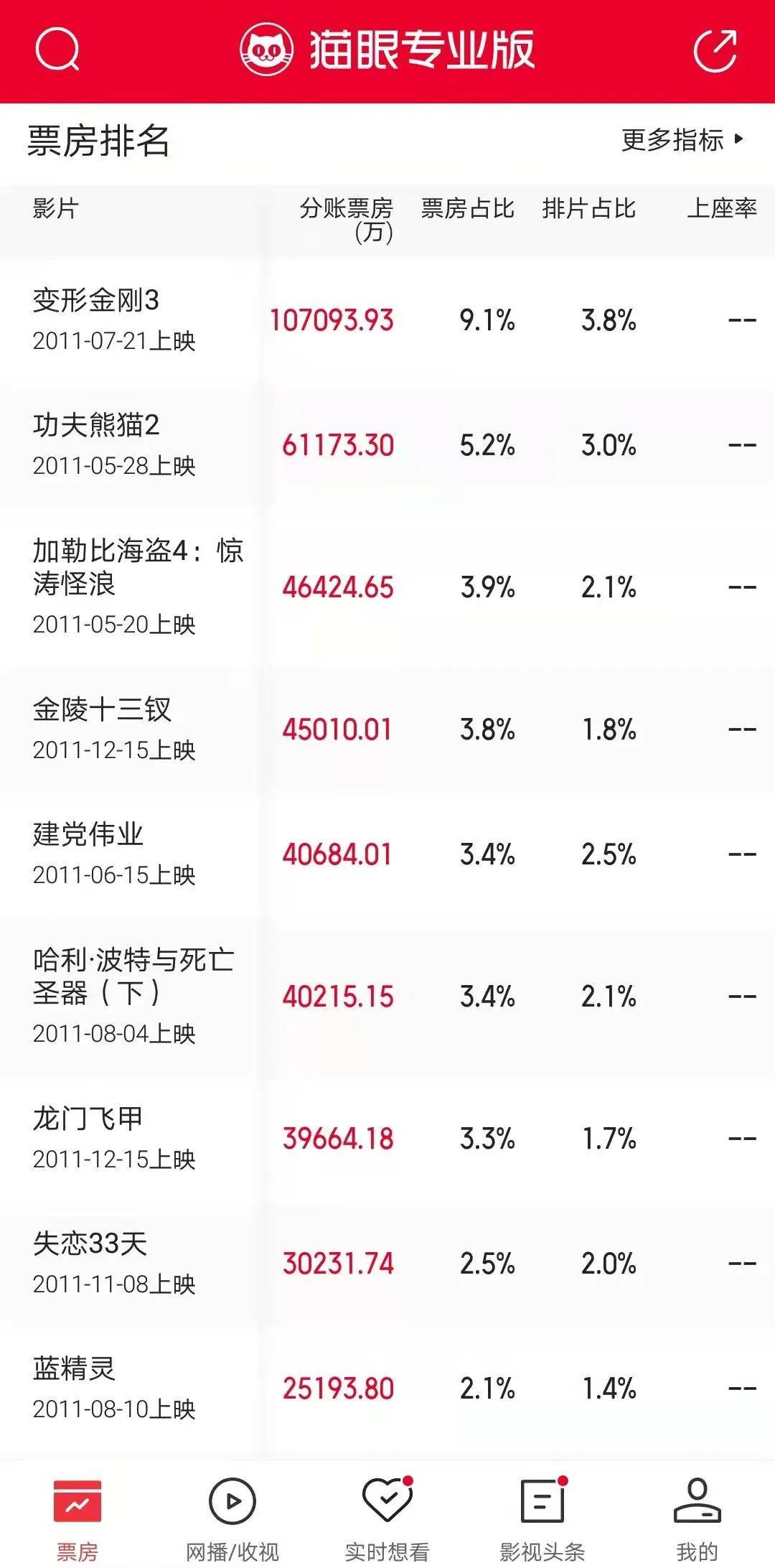Open the search icon
The height and width of the screenshot is (1568, 775).
click(57, 50)
